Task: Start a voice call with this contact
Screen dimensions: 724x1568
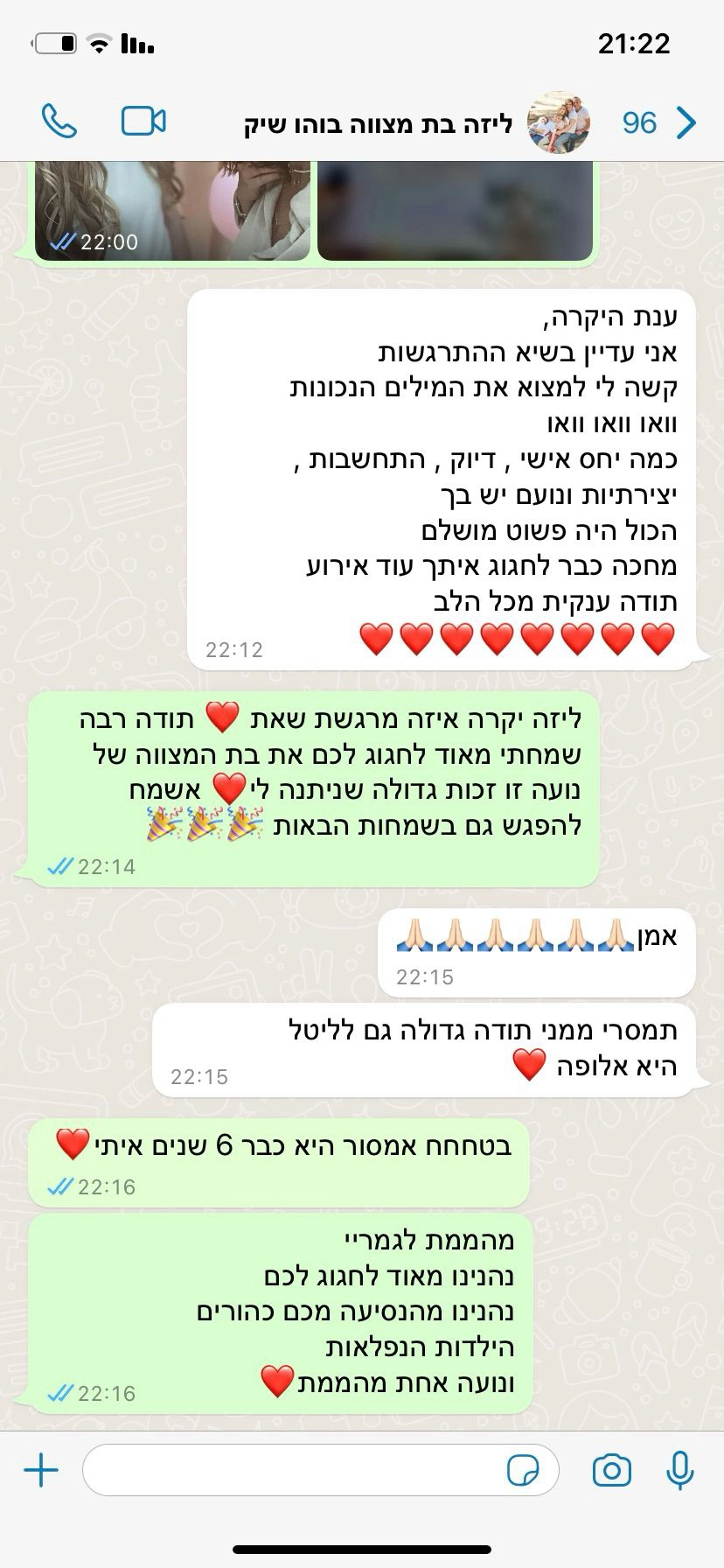Action: coord(59,122)
